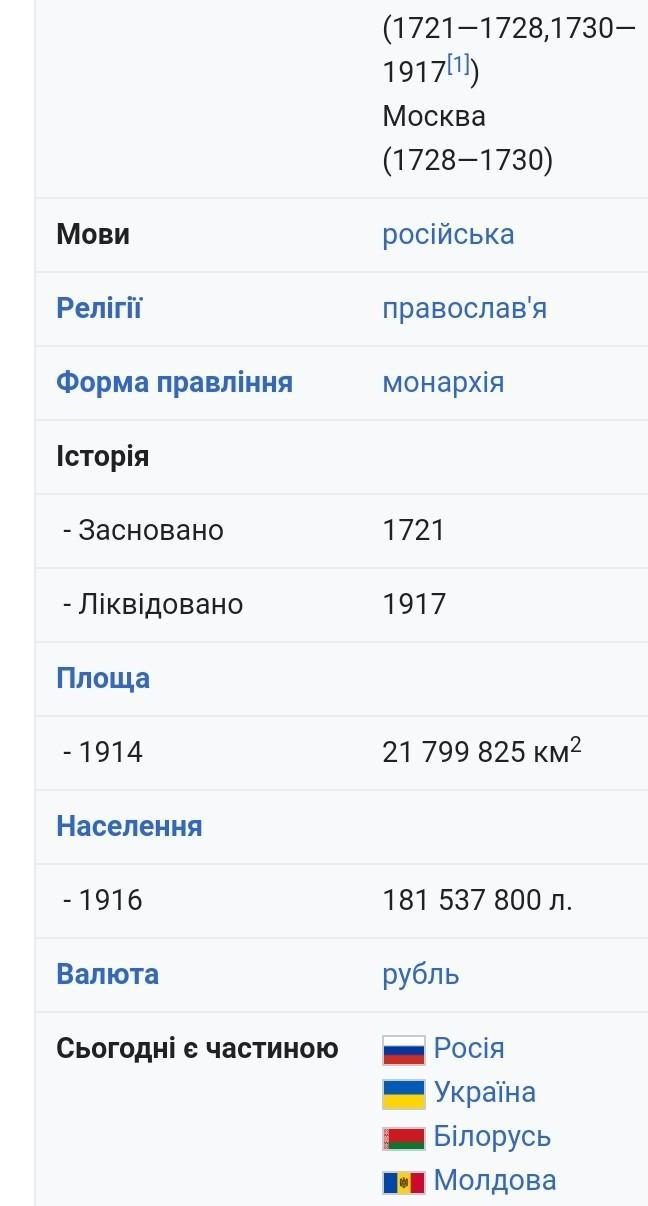
Task: Open the рубль link
Action: 420,974
